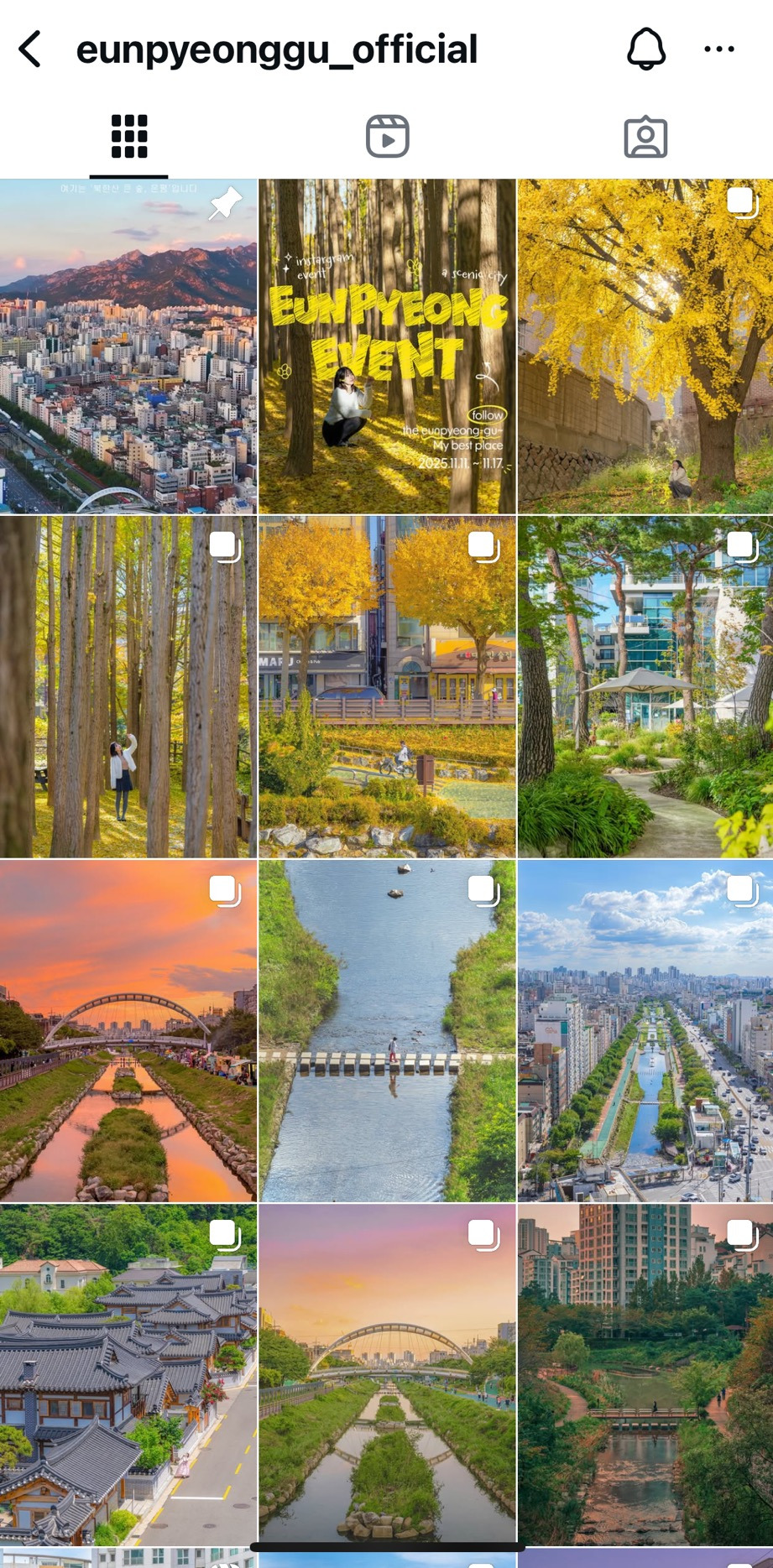This screenshot has width=773, height=1568.
Task: View the hanok village rooftops post
Action: [128, 1374]
